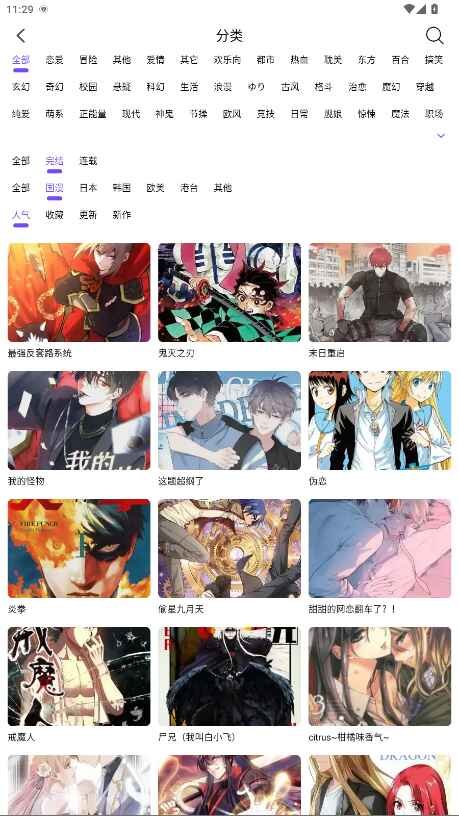Open the 伪恋 comic tile
Image resolution: width=459 pixels, height=816 pixels.
tap(380, 420)
